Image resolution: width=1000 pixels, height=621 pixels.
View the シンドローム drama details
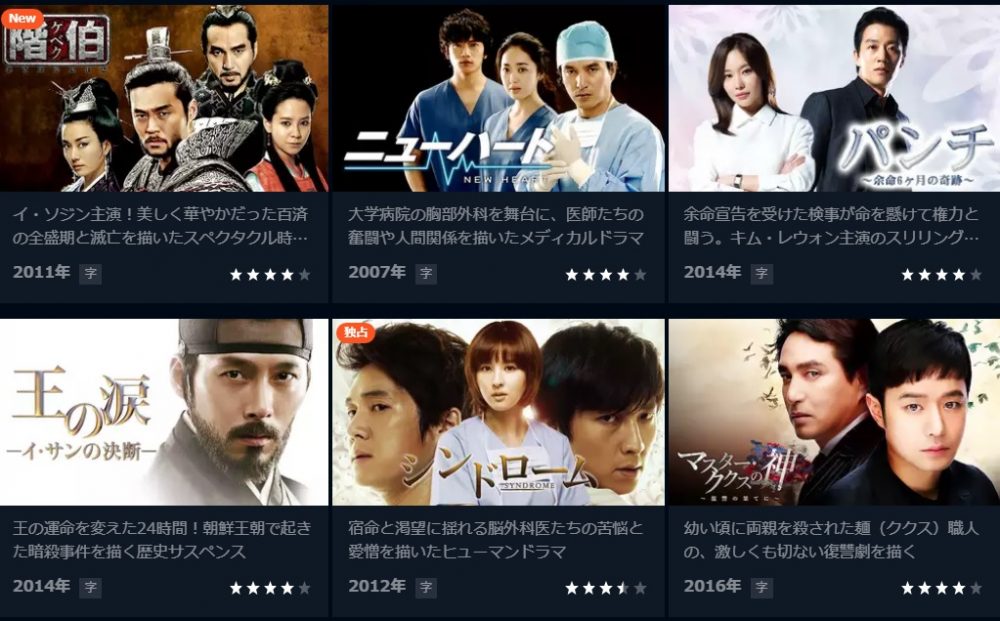[x=498, y=412]
